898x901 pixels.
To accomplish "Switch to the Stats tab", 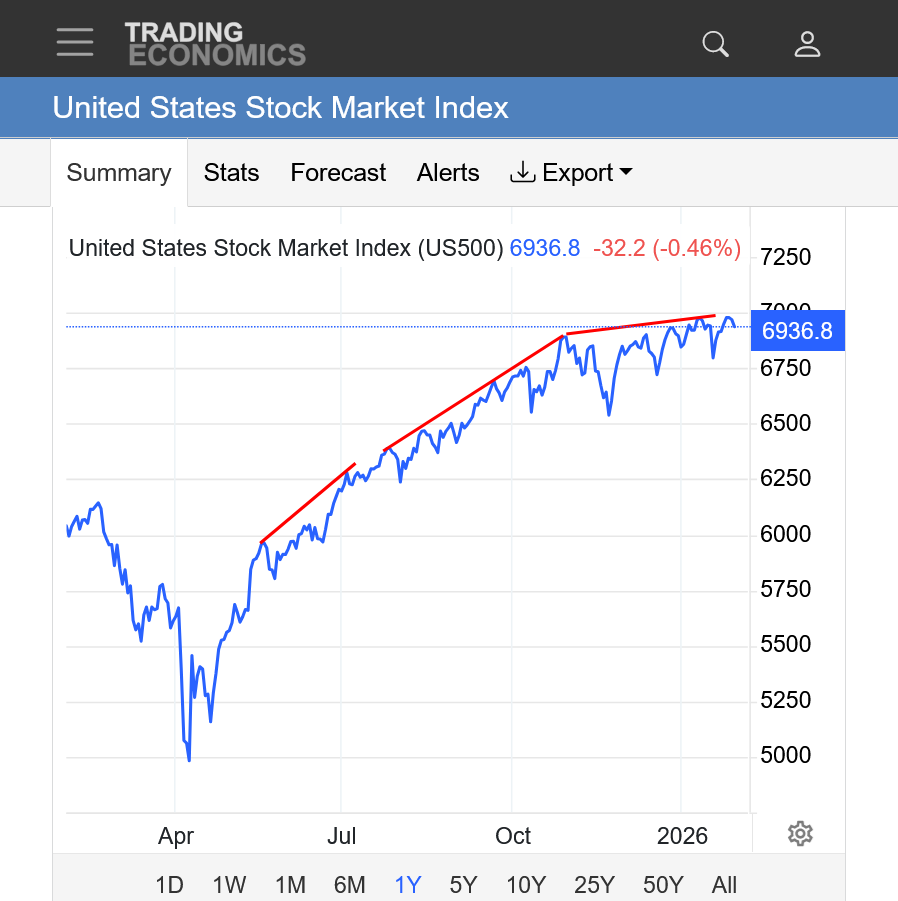I will (x=231, y=173).
